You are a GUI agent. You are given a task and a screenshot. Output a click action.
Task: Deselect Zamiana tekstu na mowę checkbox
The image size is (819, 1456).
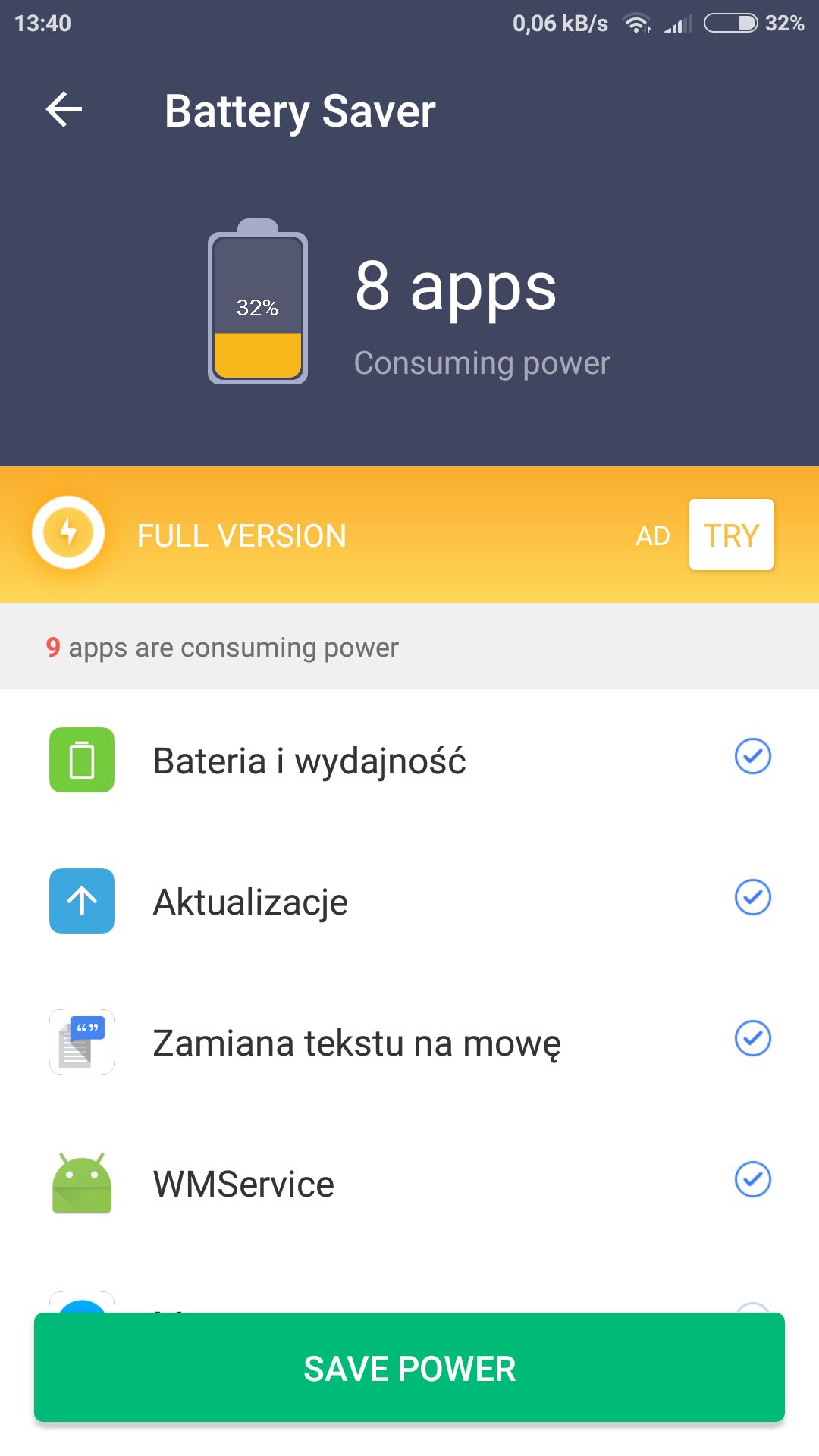[753, 1038]
